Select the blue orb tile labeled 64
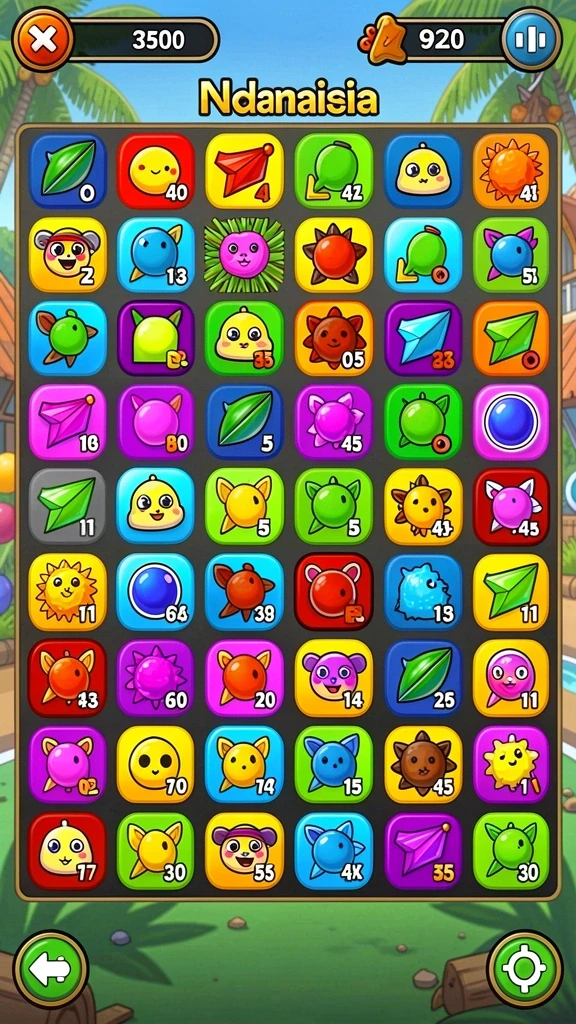Image resolution: width=576 pixels, height=1024 pixels. (155, 592)
